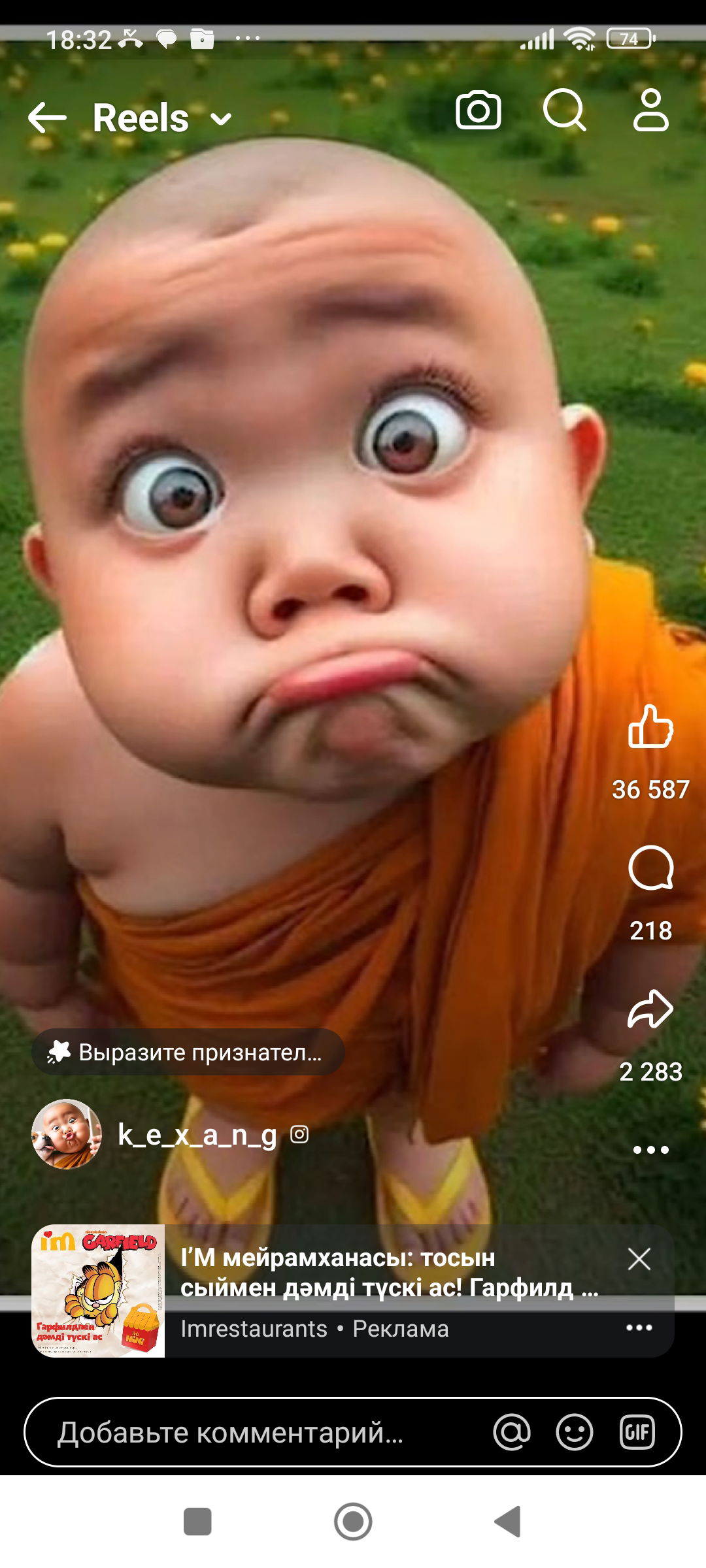The height and width of the screenshot is (1568, 706).
Task: Add a GIF to the comment
Action: (637, 1432)
